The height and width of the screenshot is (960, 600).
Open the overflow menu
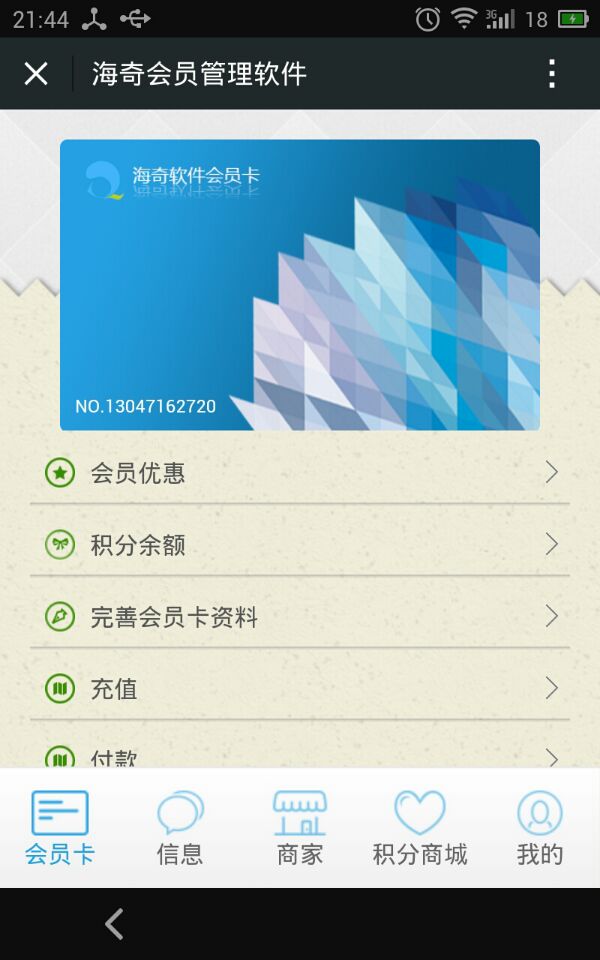tap(551, 74)
